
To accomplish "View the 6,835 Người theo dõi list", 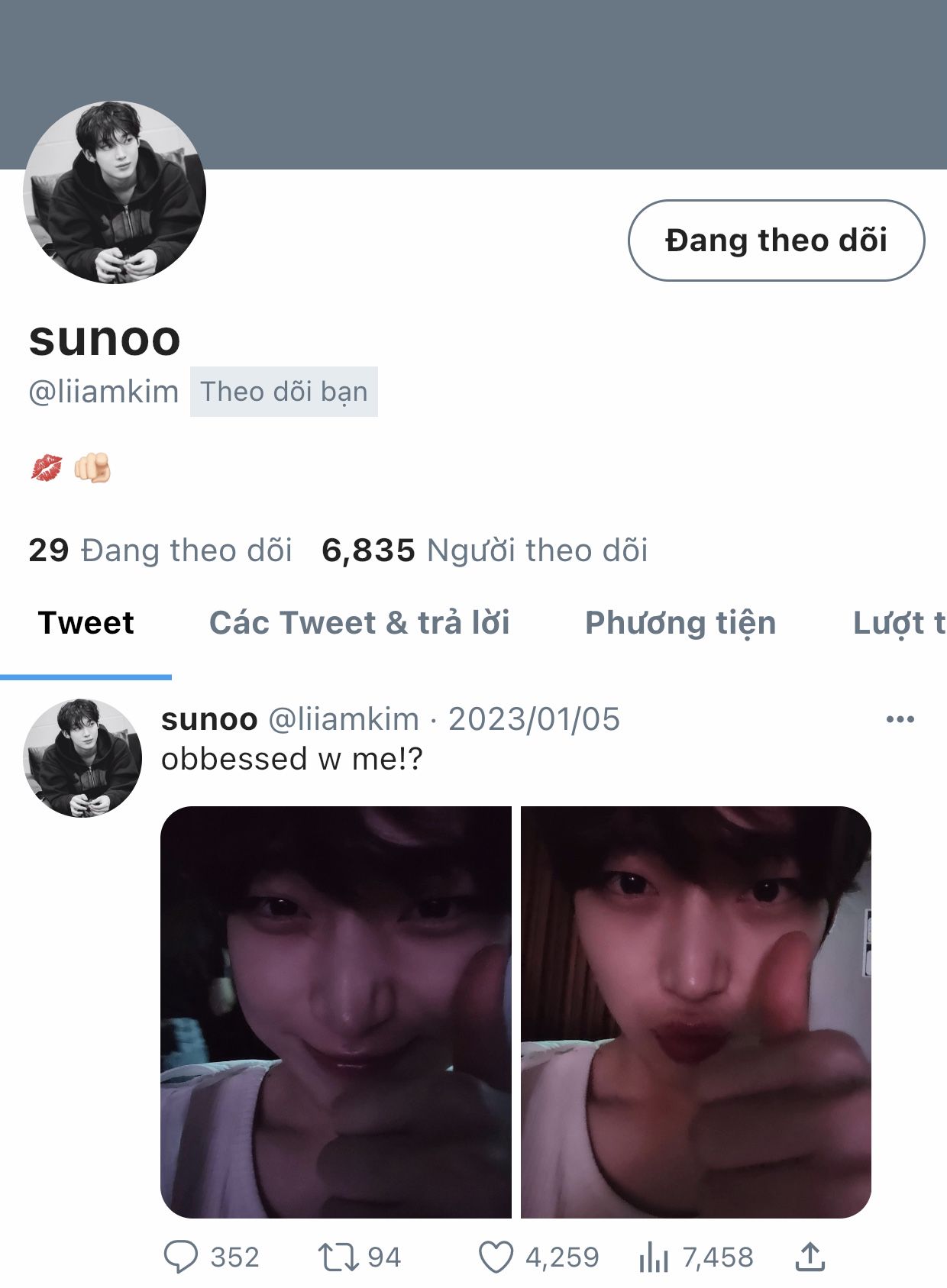I will coord(484,550).
